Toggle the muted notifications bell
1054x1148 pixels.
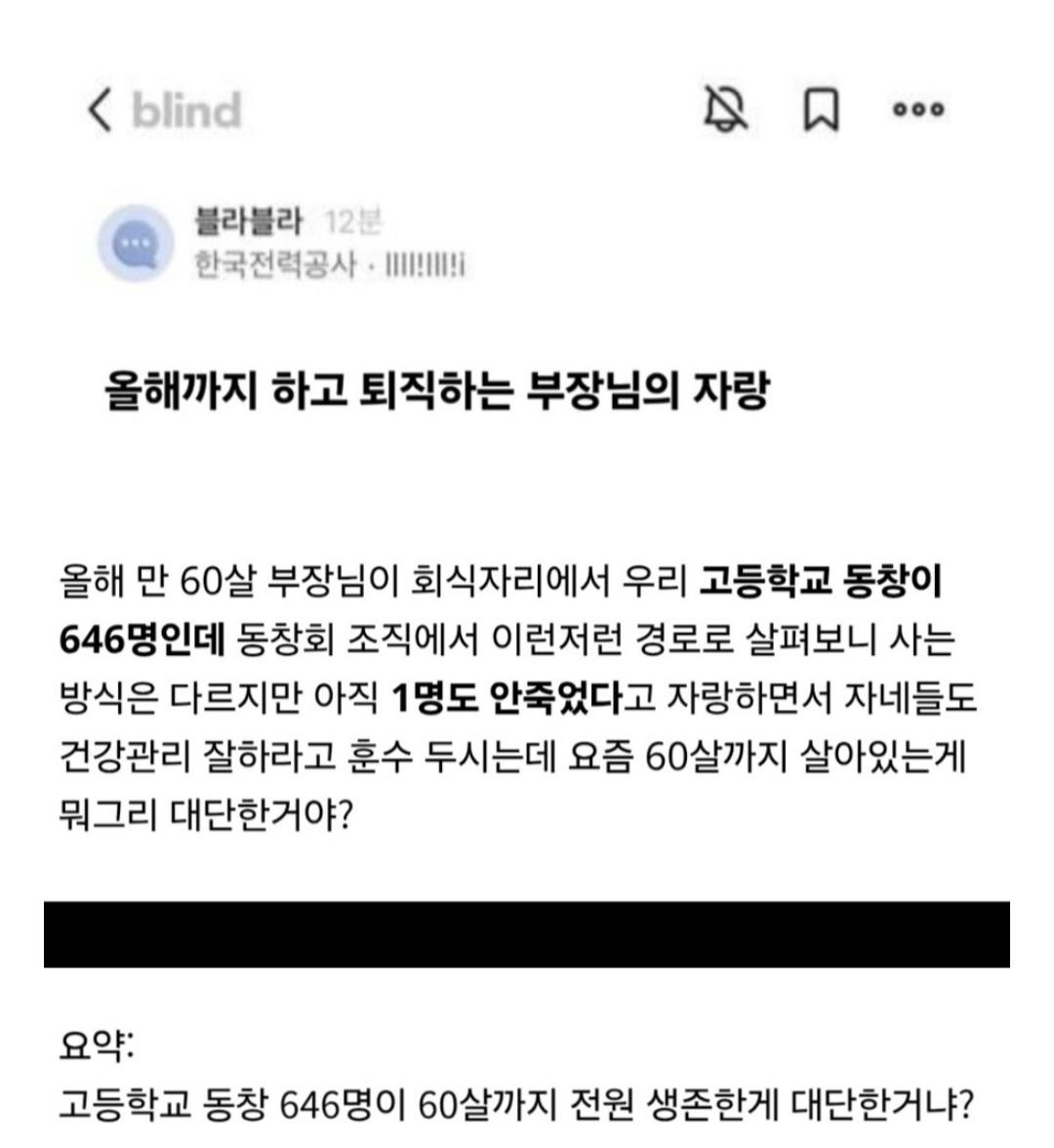click(x=726, y=109)
